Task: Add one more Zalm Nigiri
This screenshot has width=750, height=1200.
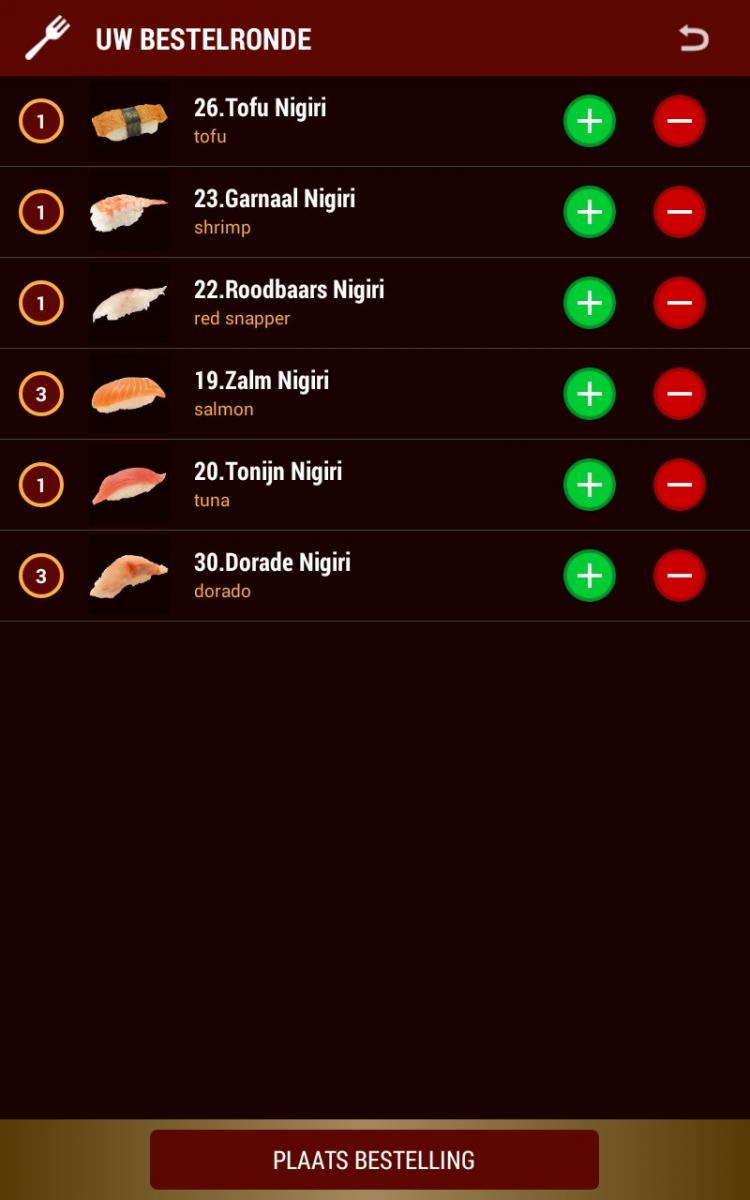Action: tap(590, 394)
